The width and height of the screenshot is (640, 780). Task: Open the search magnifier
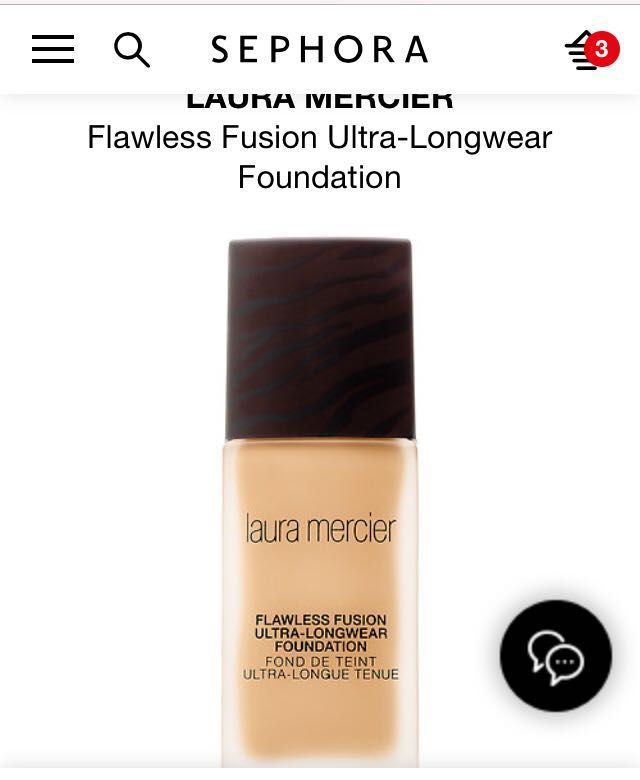click(x=131, y=49)
